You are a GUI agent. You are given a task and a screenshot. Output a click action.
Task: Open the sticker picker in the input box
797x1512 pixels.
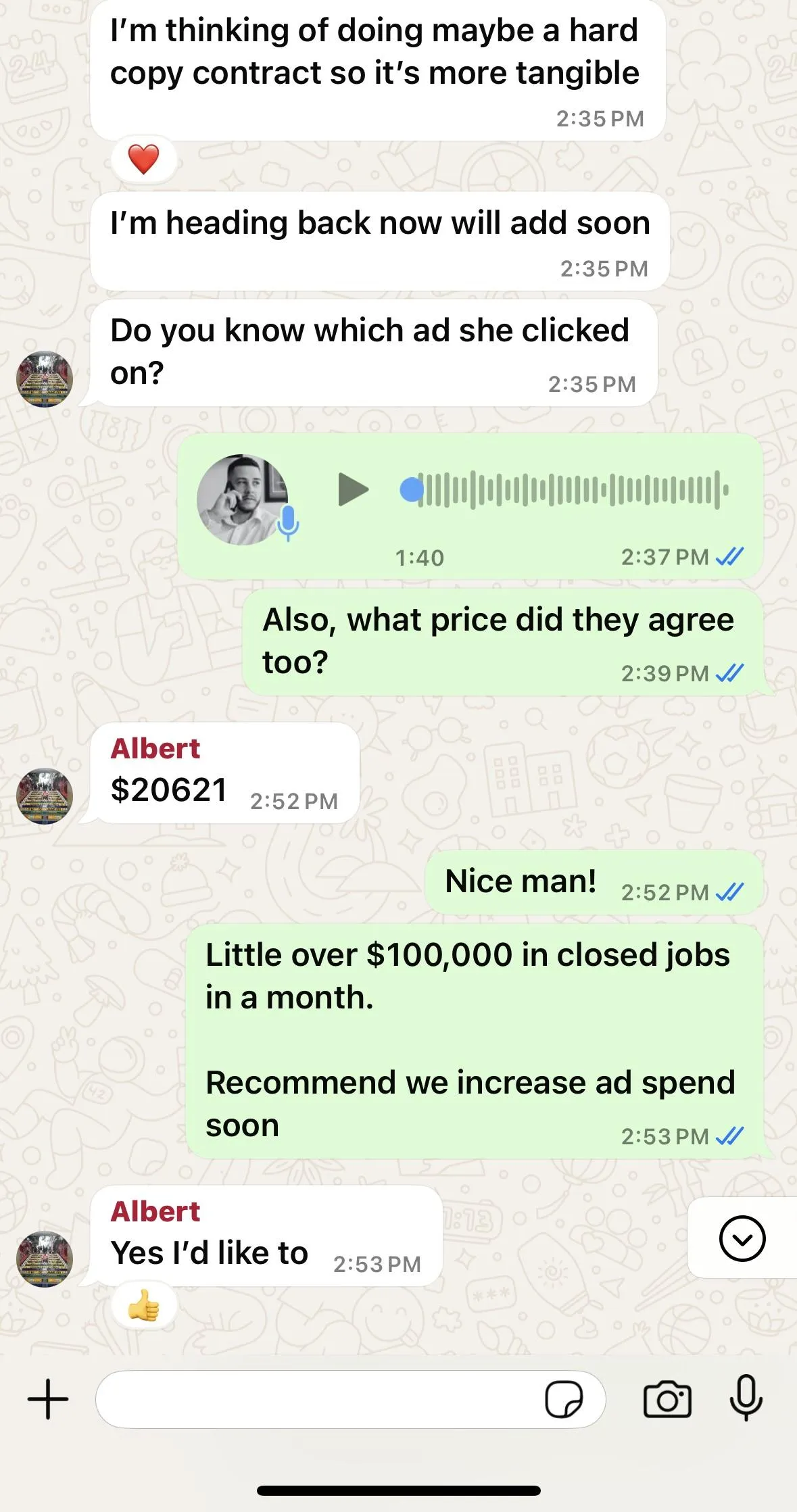click(x=564, y=1398)
